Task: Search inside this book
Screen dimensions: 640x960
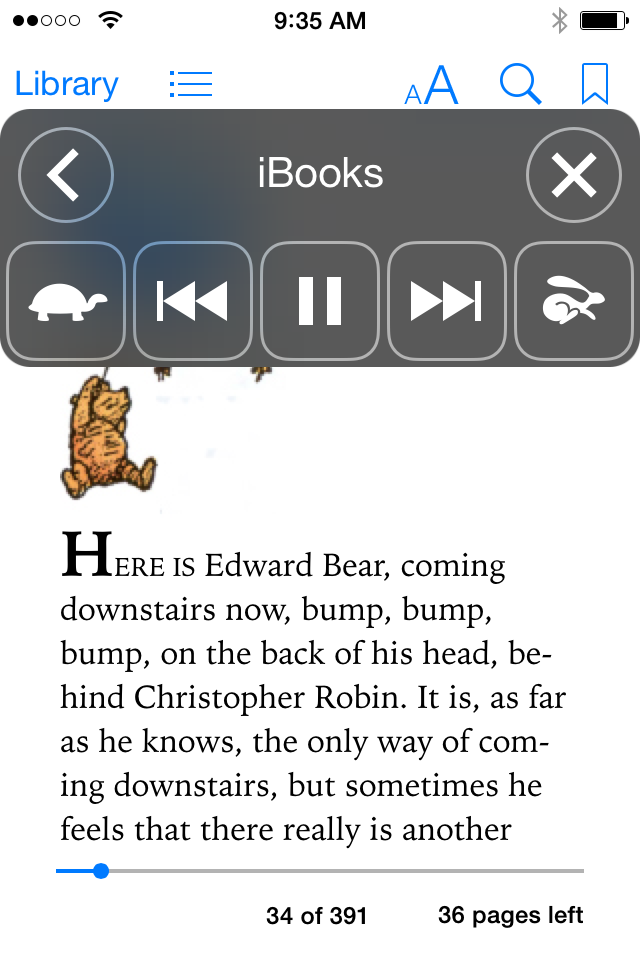Action: click(x=519, y=85)
